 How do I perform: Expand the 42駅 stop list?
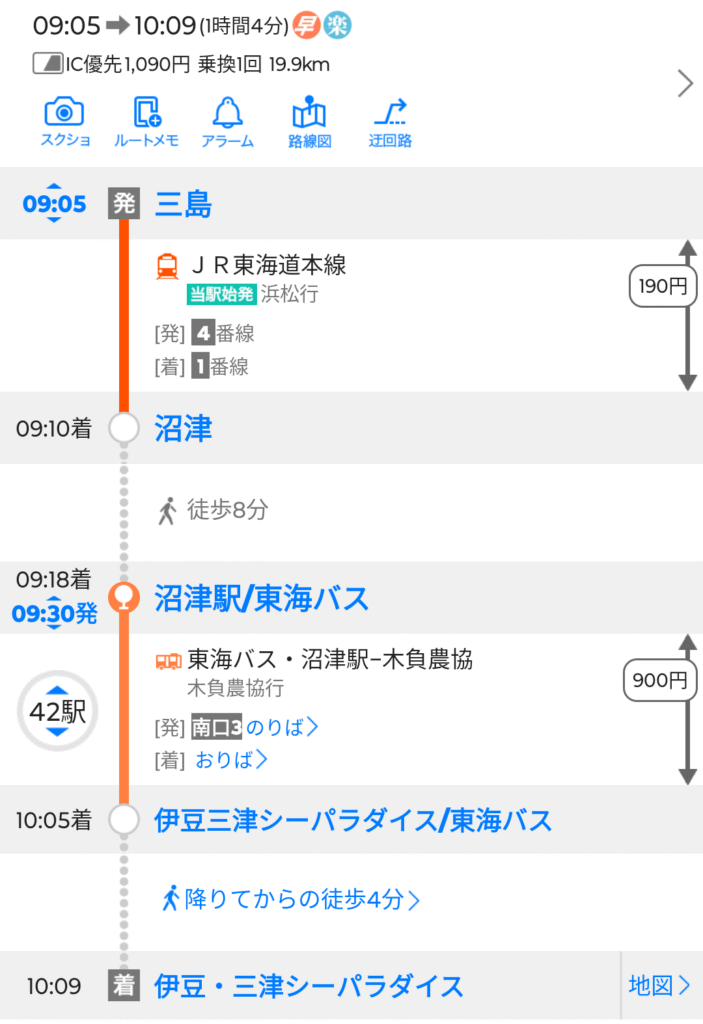[x=57, y=712]
